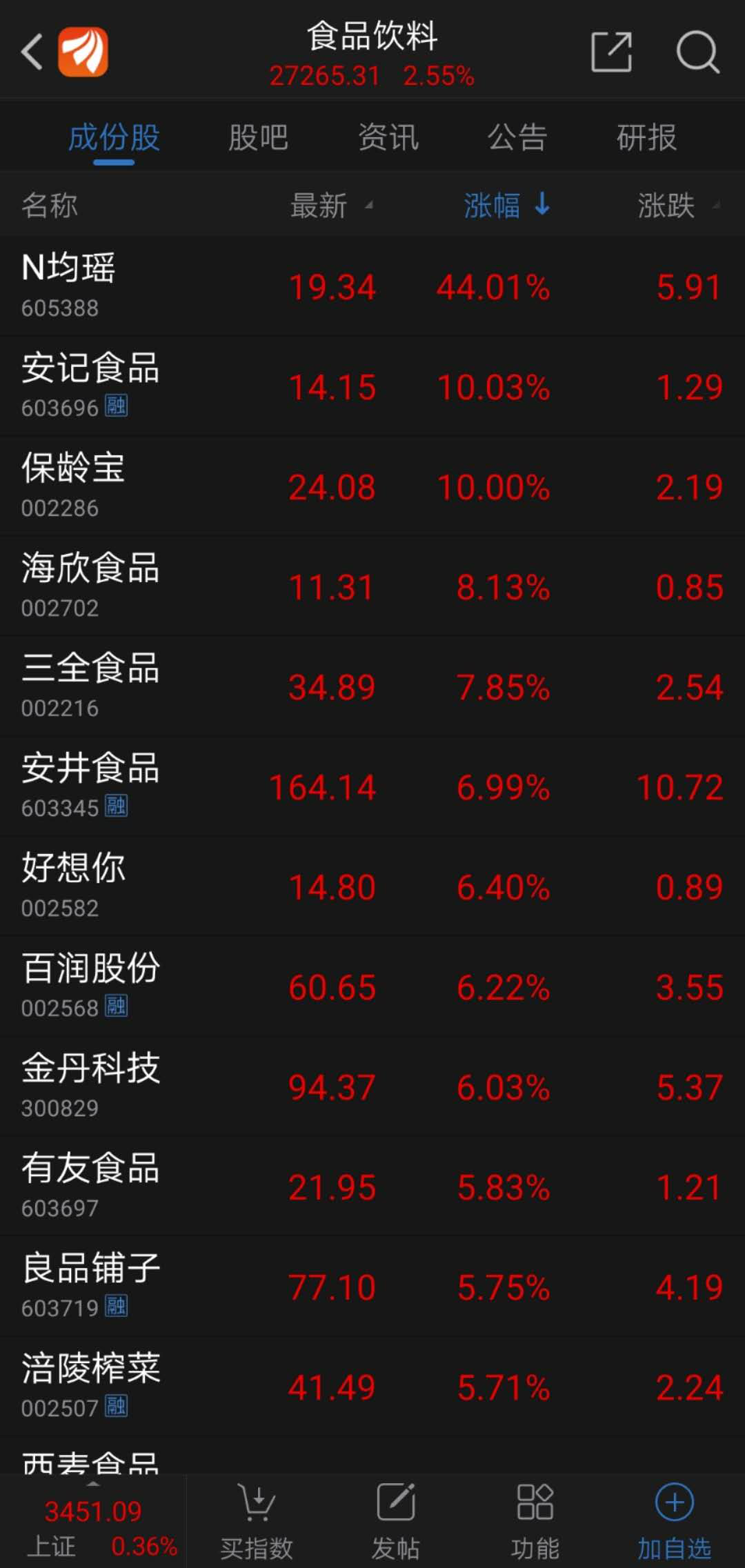Share this sector page
Viewport: 745px width, 1568px height.
pos(612,52)
